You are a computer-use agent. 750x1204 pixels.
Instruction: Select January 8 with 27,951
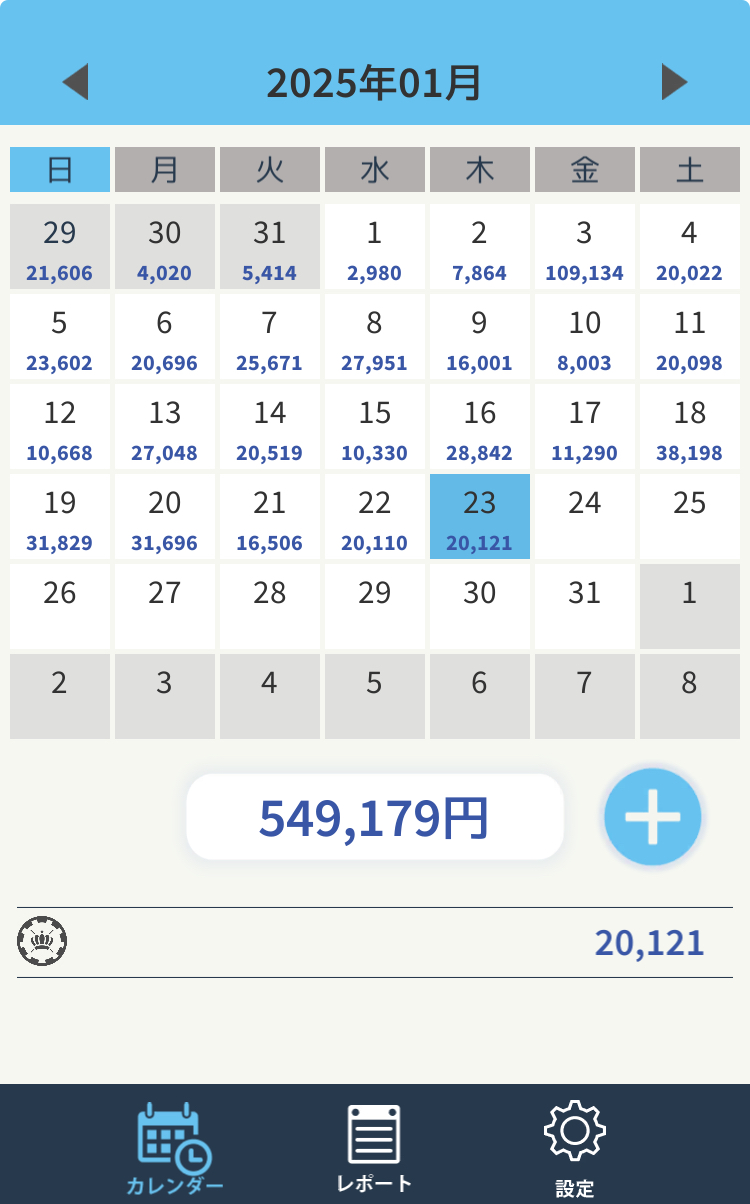tap(375, 337)
